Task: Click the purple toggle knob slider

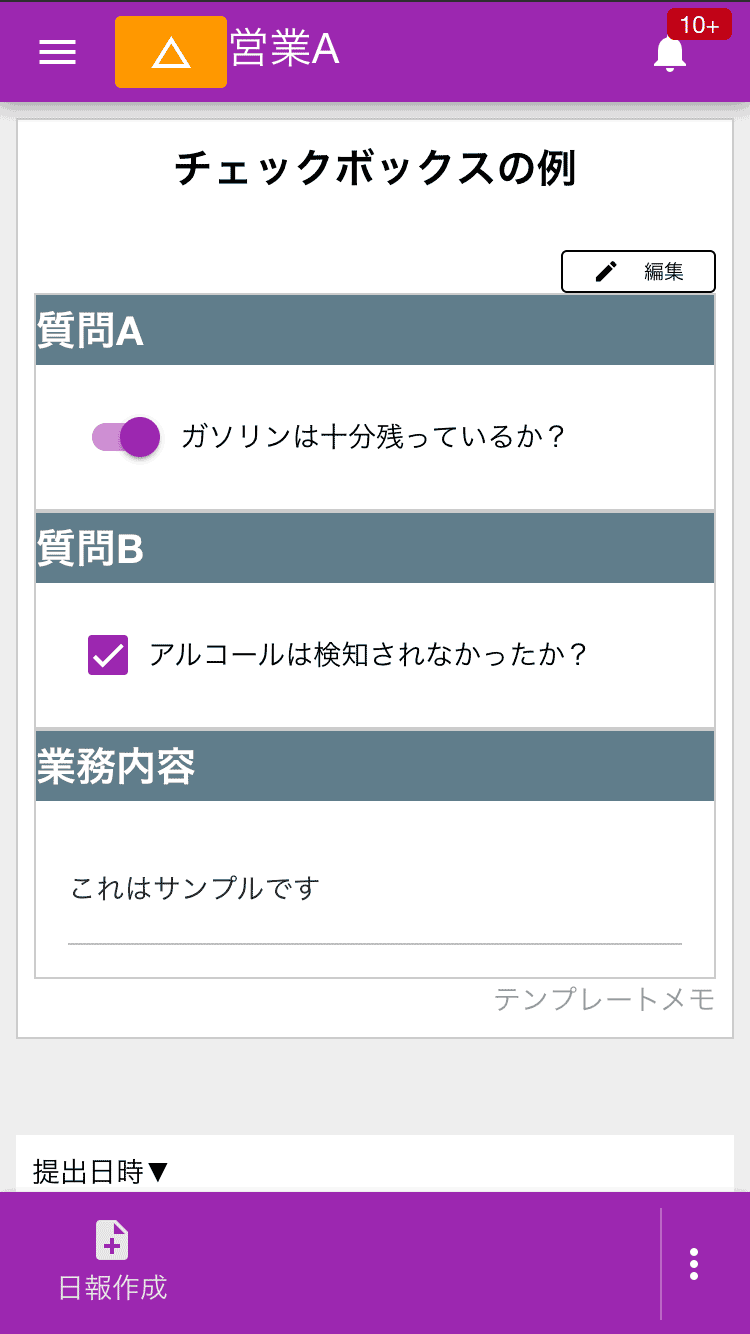Action: point(140,437)
